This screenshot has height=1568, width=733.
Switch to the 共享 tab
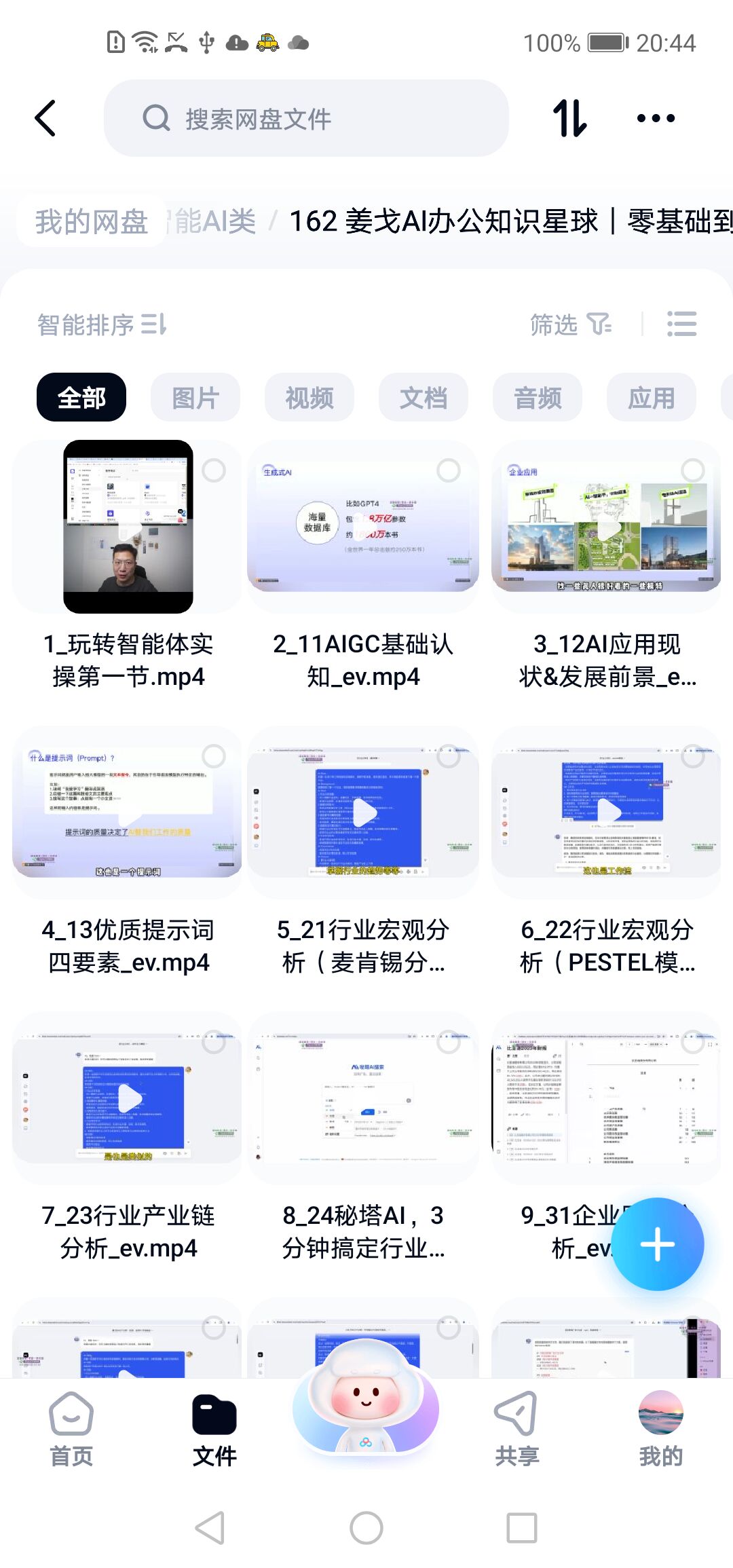(516, 1429)
